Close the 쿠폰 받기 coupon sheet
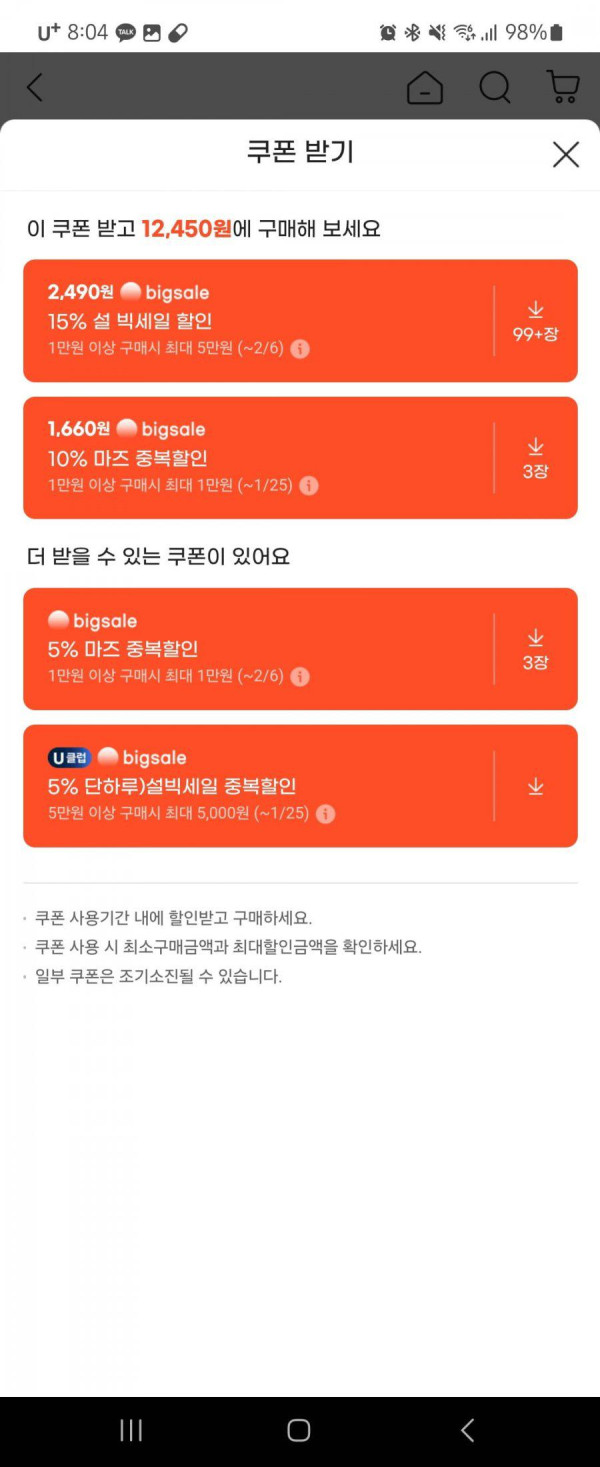 (x=566, y=154)
